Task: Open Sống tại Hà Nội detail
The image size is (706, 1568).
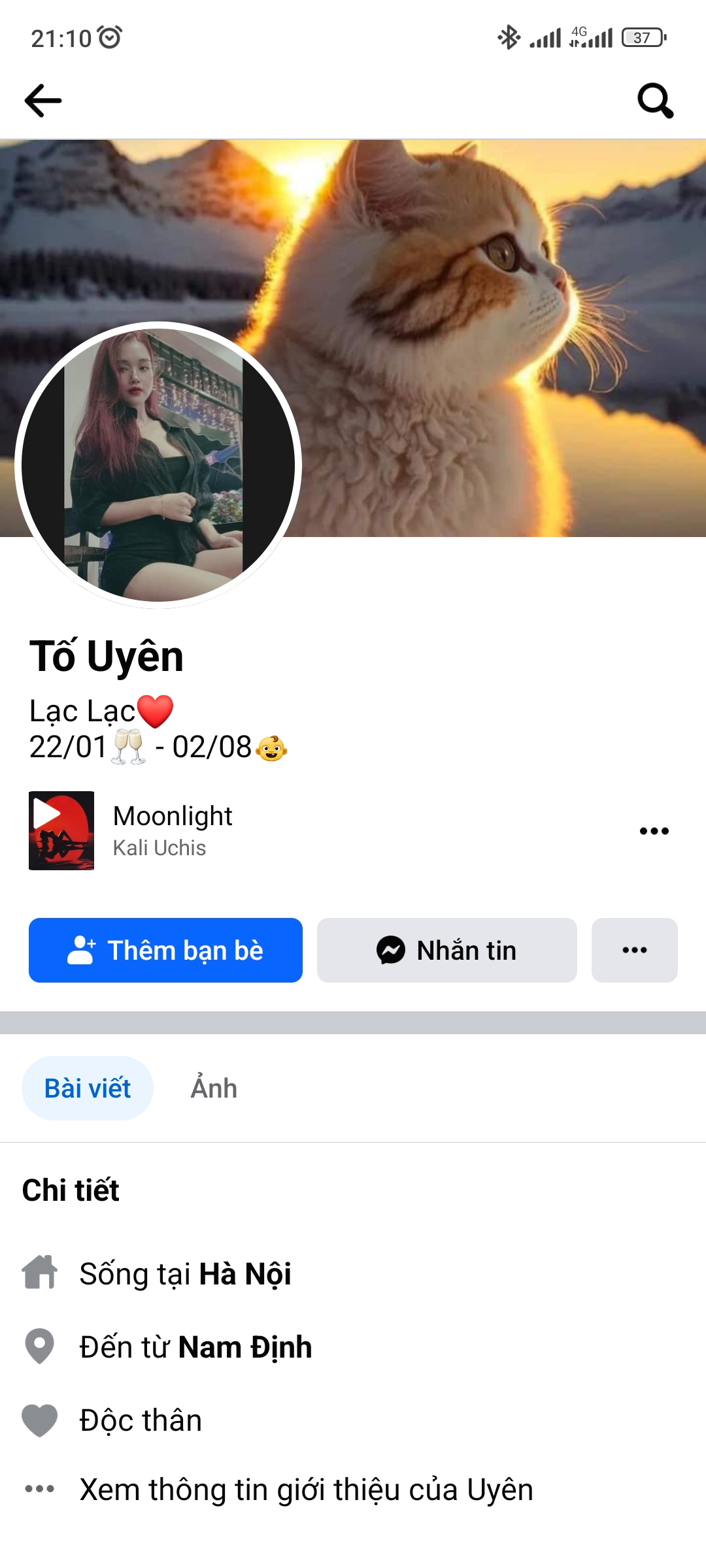Action: coord(185,1274)
